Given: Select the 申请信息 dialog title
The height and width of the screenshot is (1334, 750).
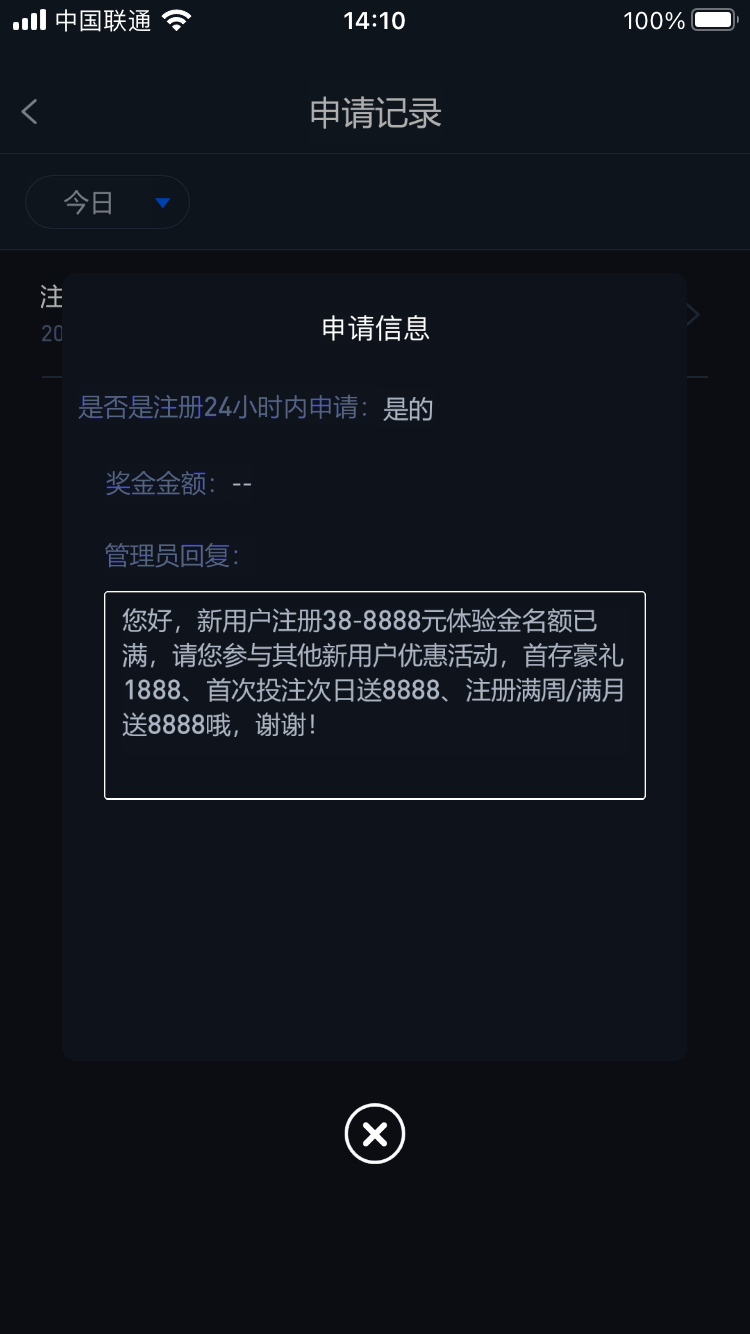Looking at the screenshot, I should click(x=375, y=329).
